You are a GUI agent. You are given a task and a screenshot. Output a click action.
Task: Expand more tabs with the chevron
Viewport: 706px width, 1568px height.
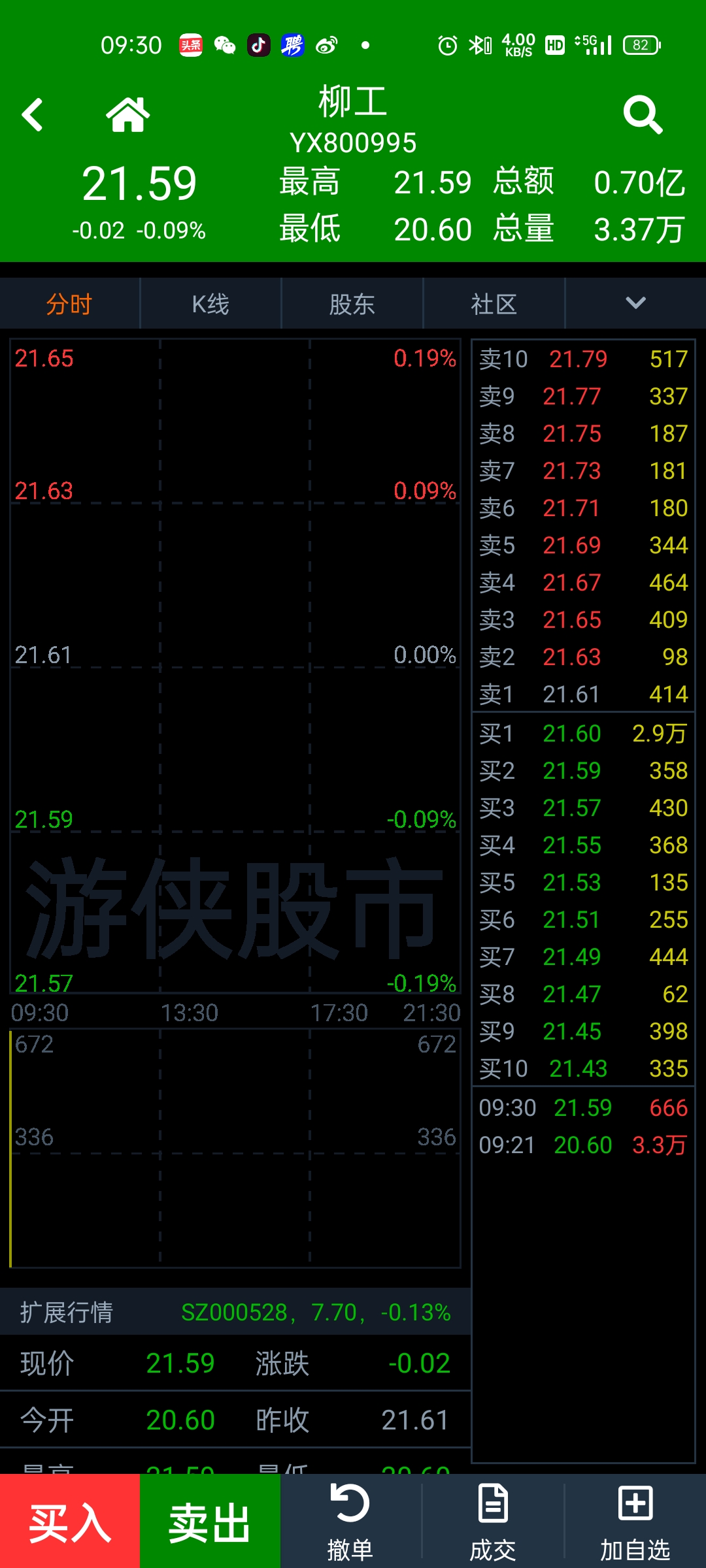pos(635,302)
